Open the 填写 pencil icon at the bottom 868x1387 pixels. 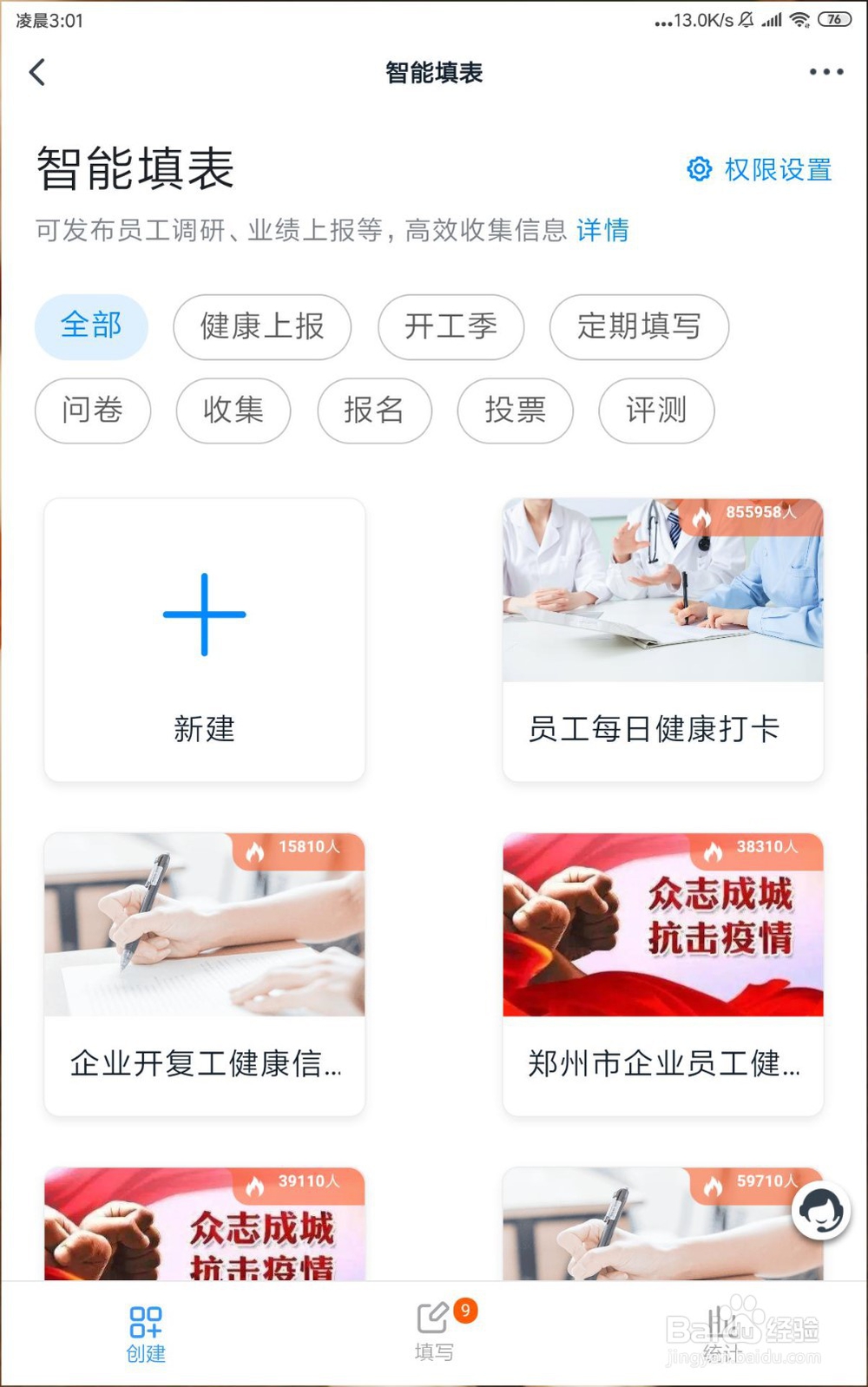(x=431, y=1318)
